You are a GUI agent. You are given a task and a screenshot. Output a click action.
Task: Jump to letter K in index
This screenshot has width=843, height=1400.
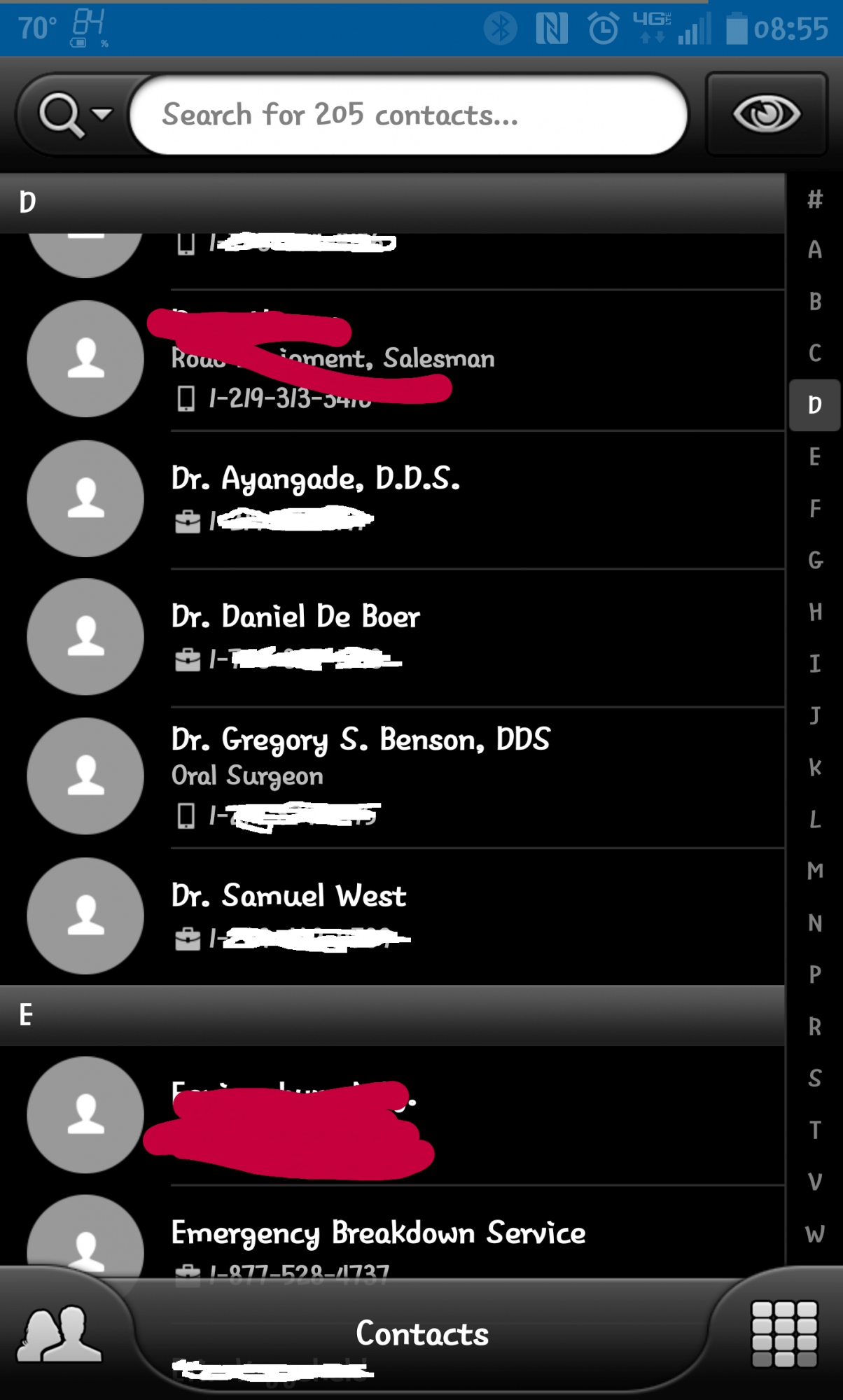tap(814, 767)
